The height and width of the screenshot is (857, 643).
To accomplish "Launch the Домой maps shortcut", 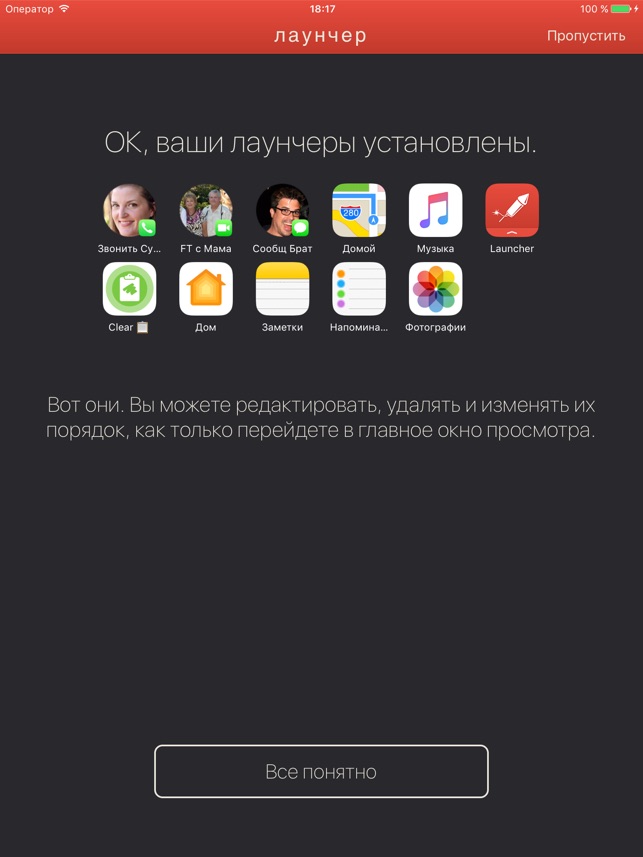I will (x=359, y=210).
